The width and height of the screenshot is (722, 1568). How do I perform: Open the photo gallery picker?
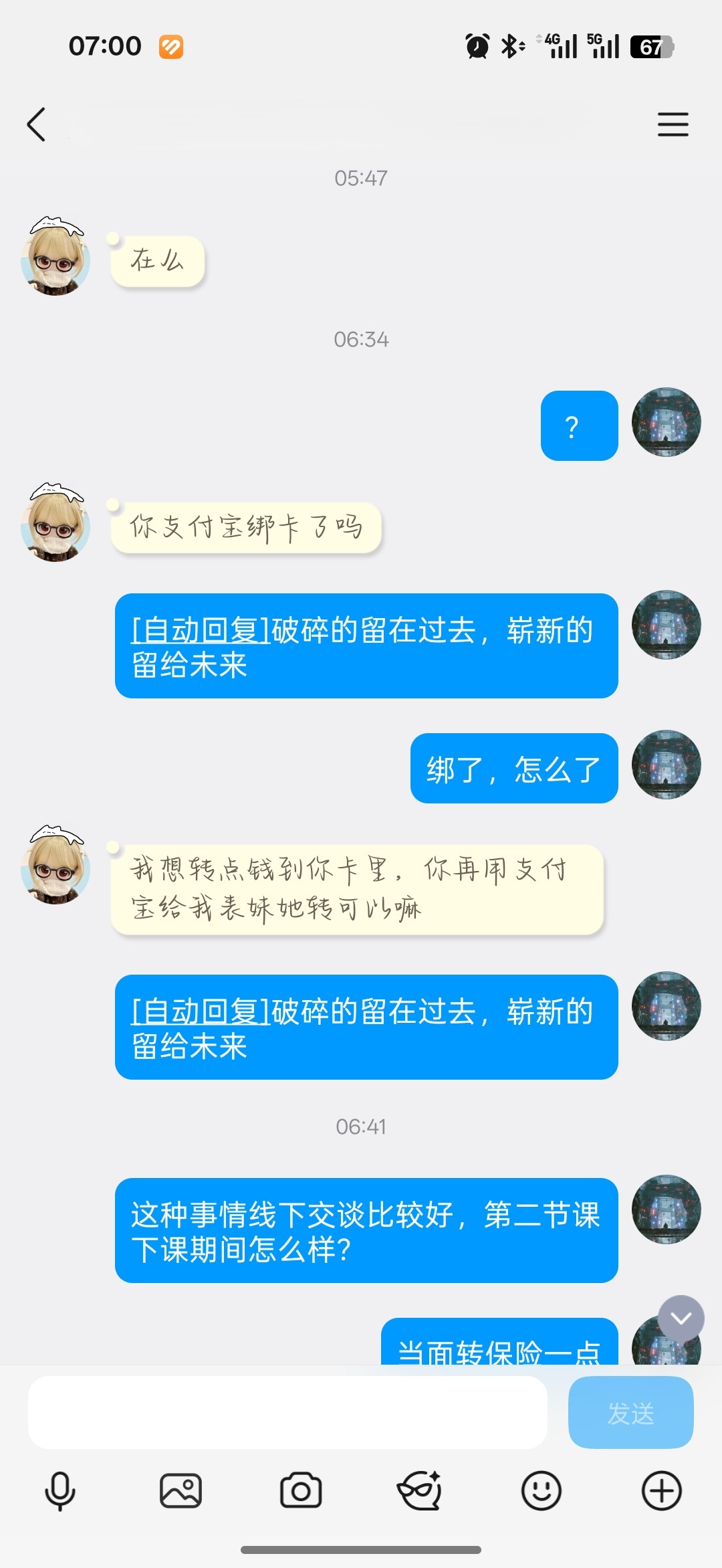(x=180, y=1491)
